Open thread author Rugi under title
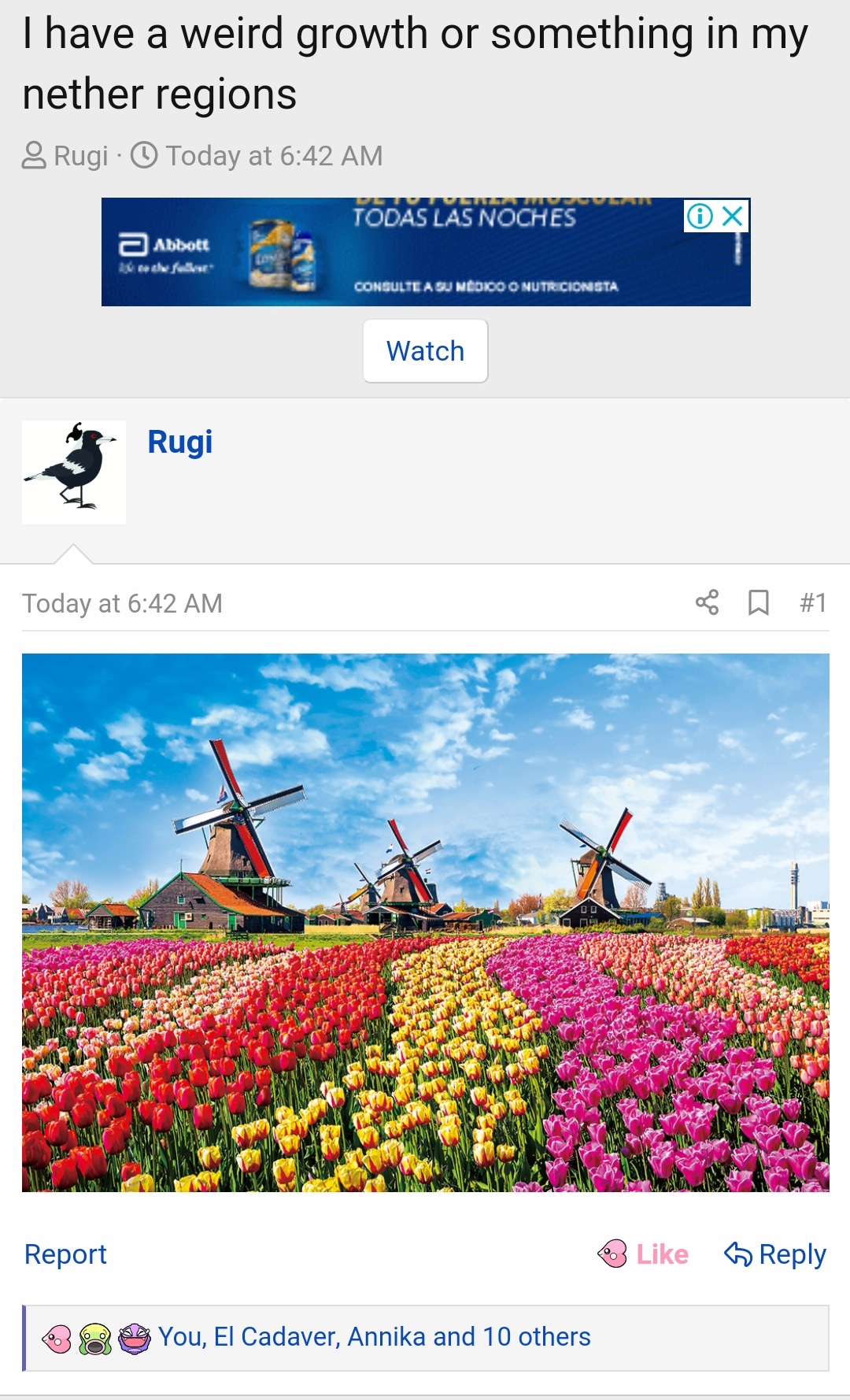This screenshot has width=850, height=1400. pyautogui.click(x=80, y=156)
